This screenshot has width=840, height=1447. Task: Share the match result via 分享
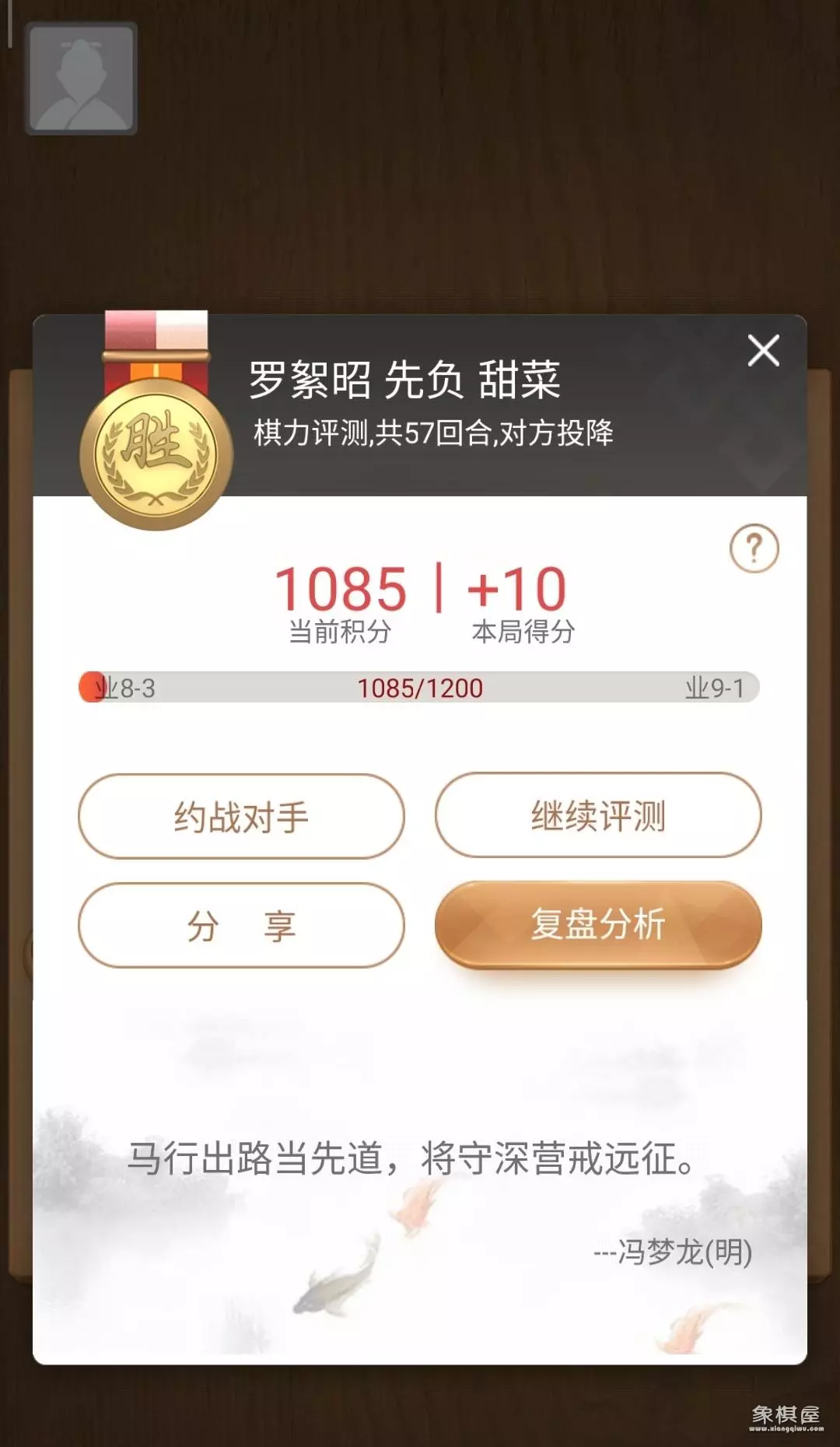point(241,925)
